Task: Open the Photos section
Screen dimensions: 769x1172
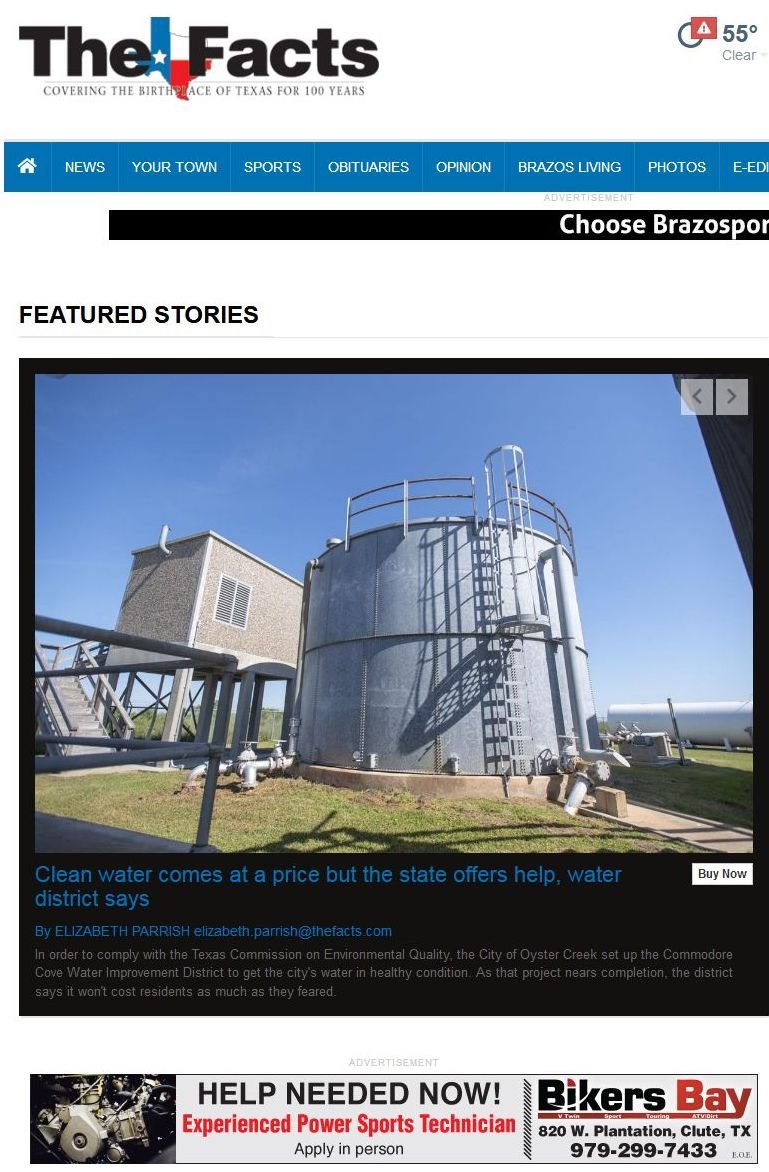Action: point(677,167)
